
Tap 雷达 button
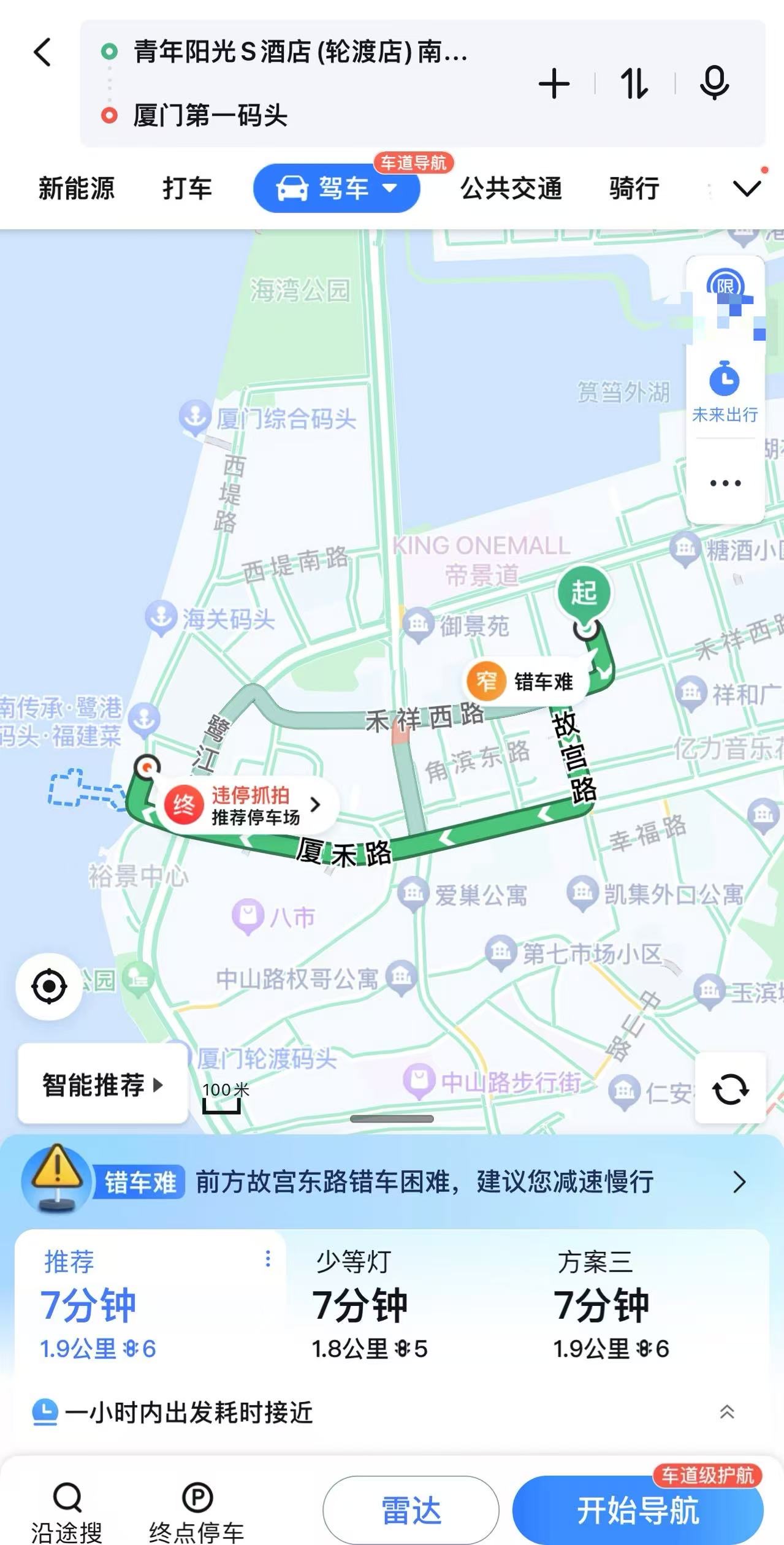[411, 1509]
